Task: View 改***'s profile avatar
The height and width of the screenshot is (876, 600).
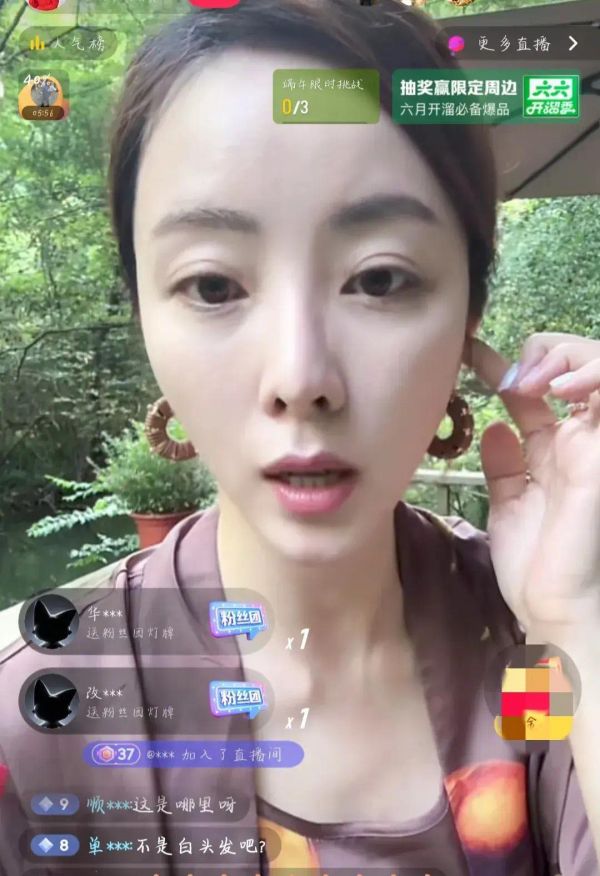Action: (x=52, y=700)
